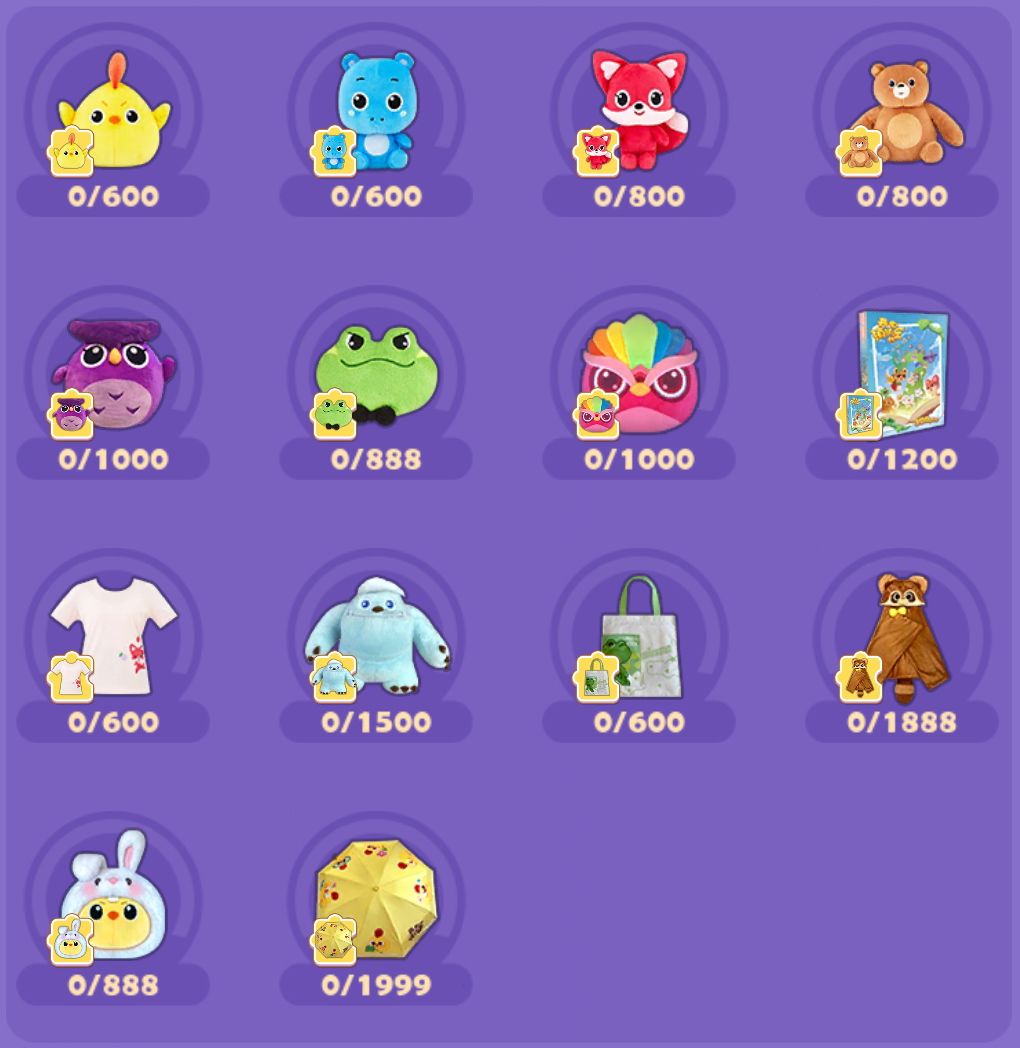The height and width of the screenshot is (1048, 1020).
Task: Click the 0/1888 counter under the blanket
Action: (901, 721)
